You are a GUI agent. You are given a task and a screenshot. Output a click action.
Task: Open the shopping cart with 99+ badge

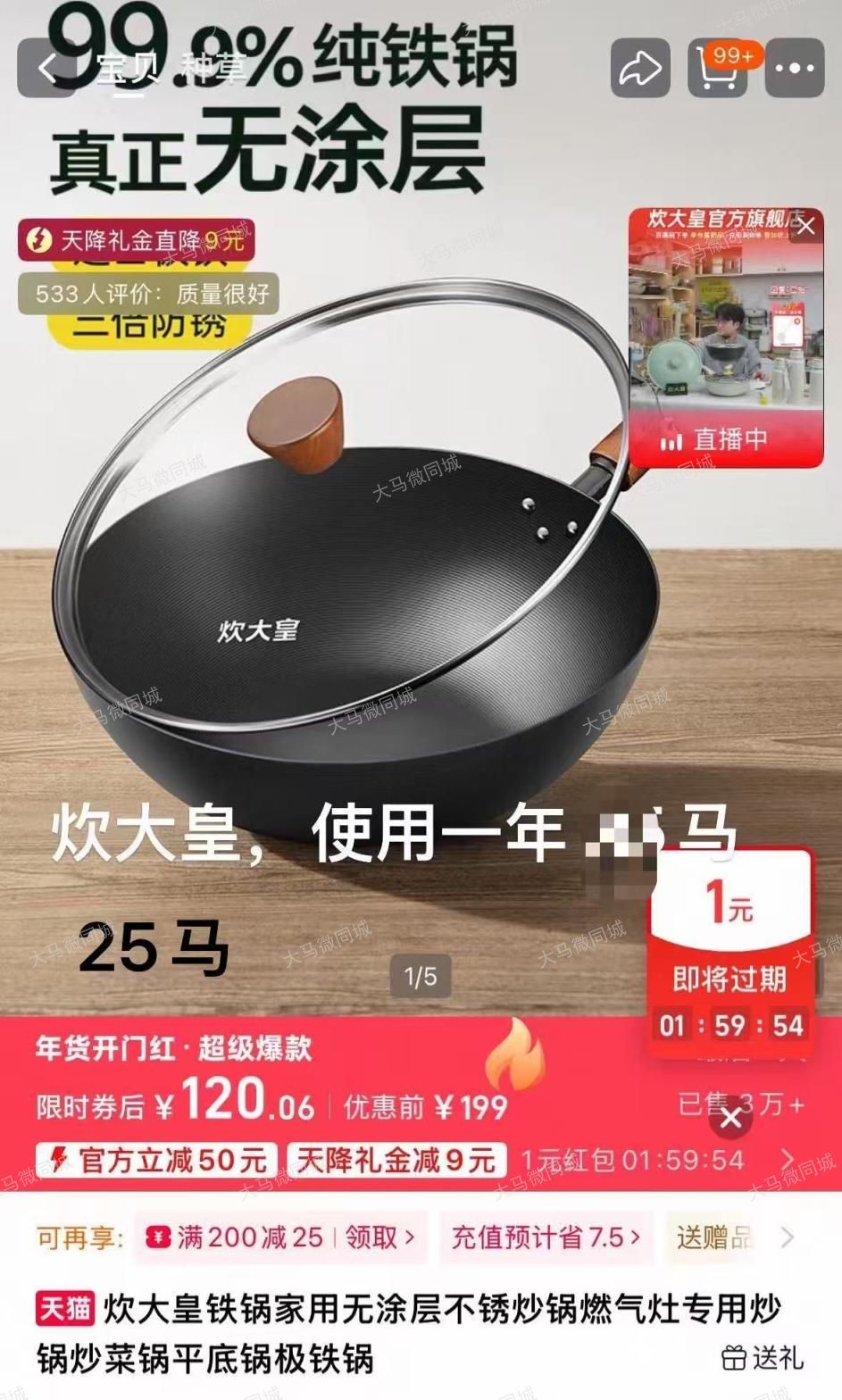click(717, 68)
